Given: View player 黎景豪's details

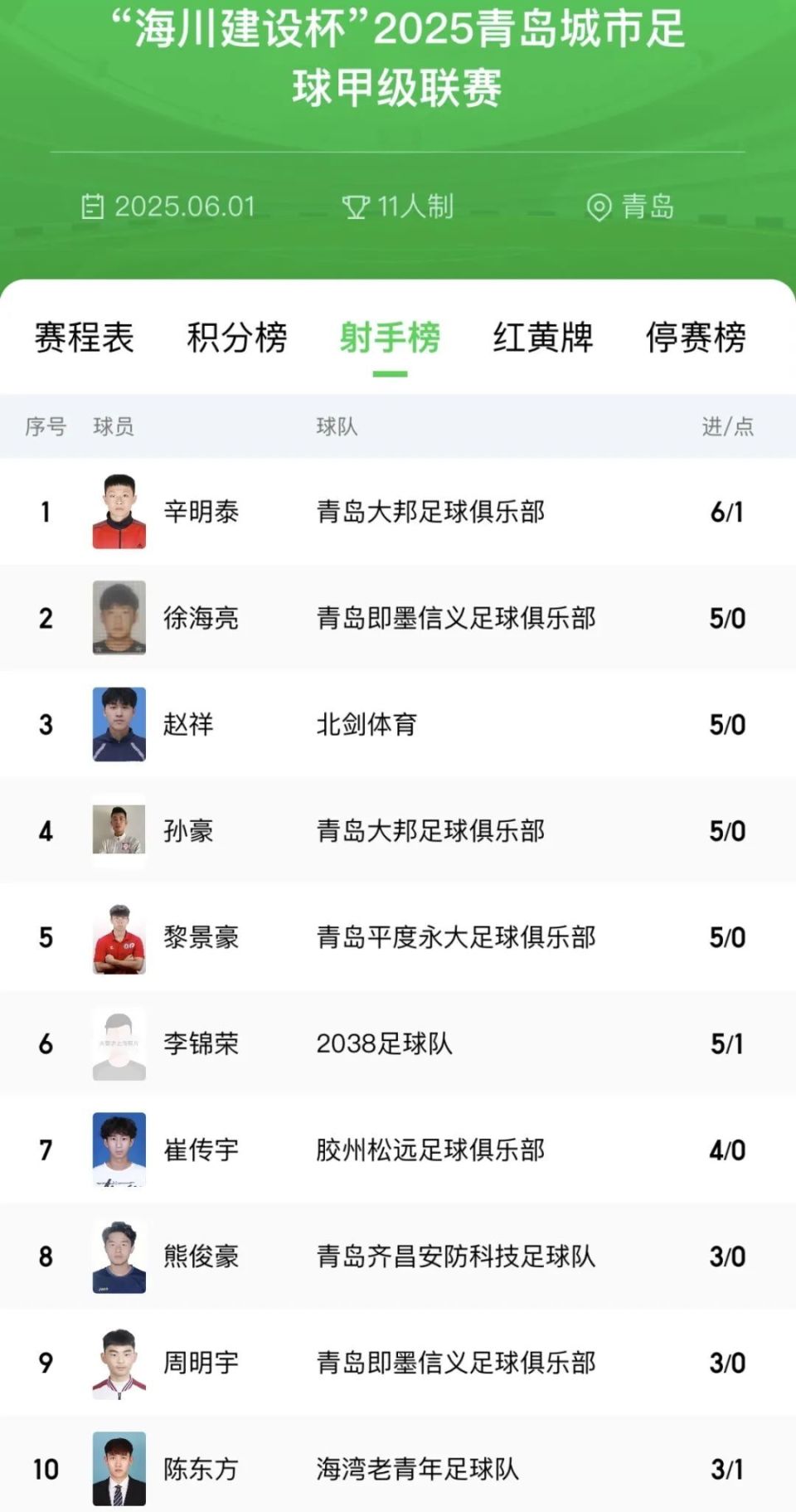Looking at the screenshot, I should pos(398,937).
